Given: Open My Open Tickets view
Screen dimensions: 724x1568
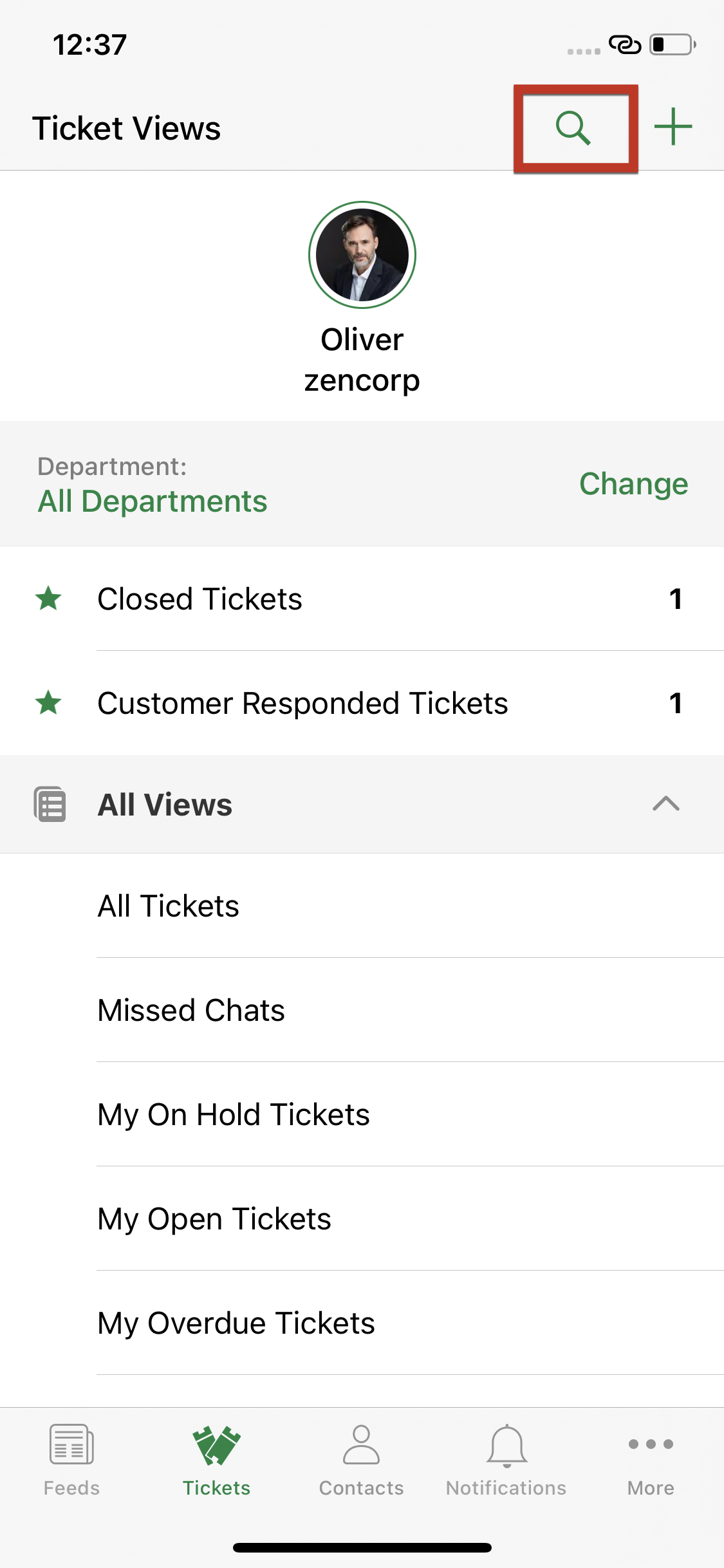Looking at the screenshot, I should (214, 1219).
